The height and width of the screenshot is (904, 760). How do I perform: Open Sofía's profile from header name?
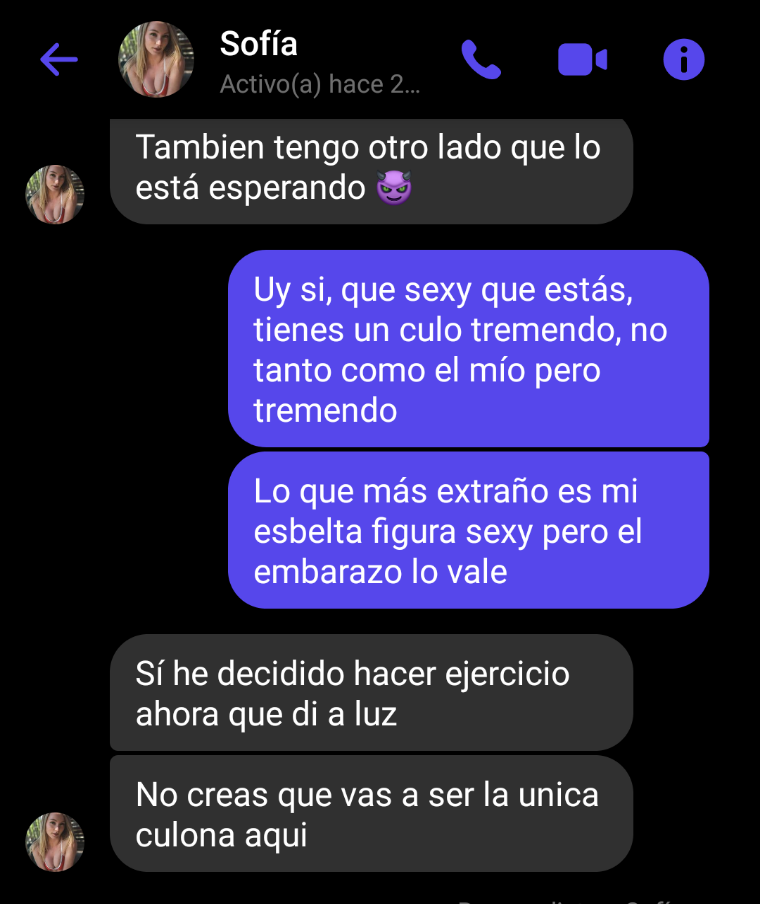tap(259, 44)
